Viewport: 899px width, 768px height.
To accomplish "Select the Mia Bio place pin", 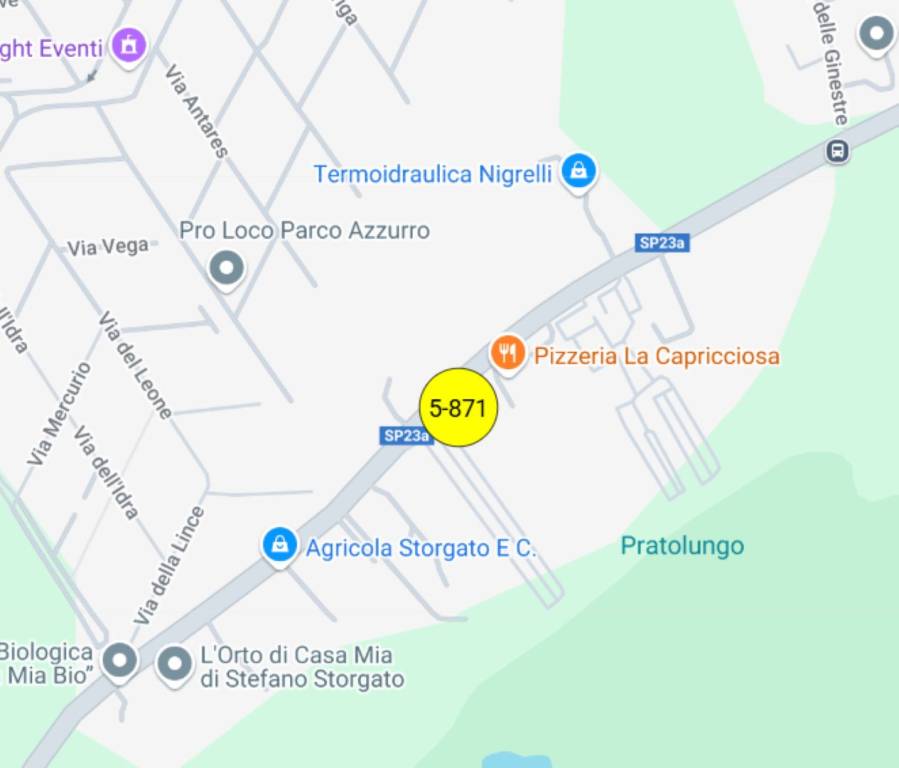I will pyautogui.click(x=121, y=660).
